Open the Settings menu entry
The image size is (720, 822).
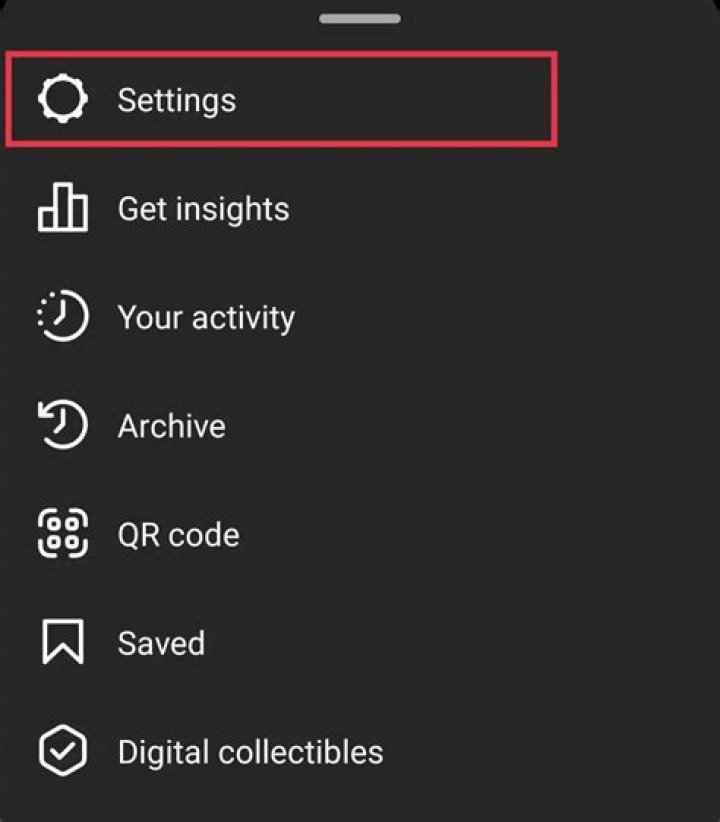click(176, 99)
